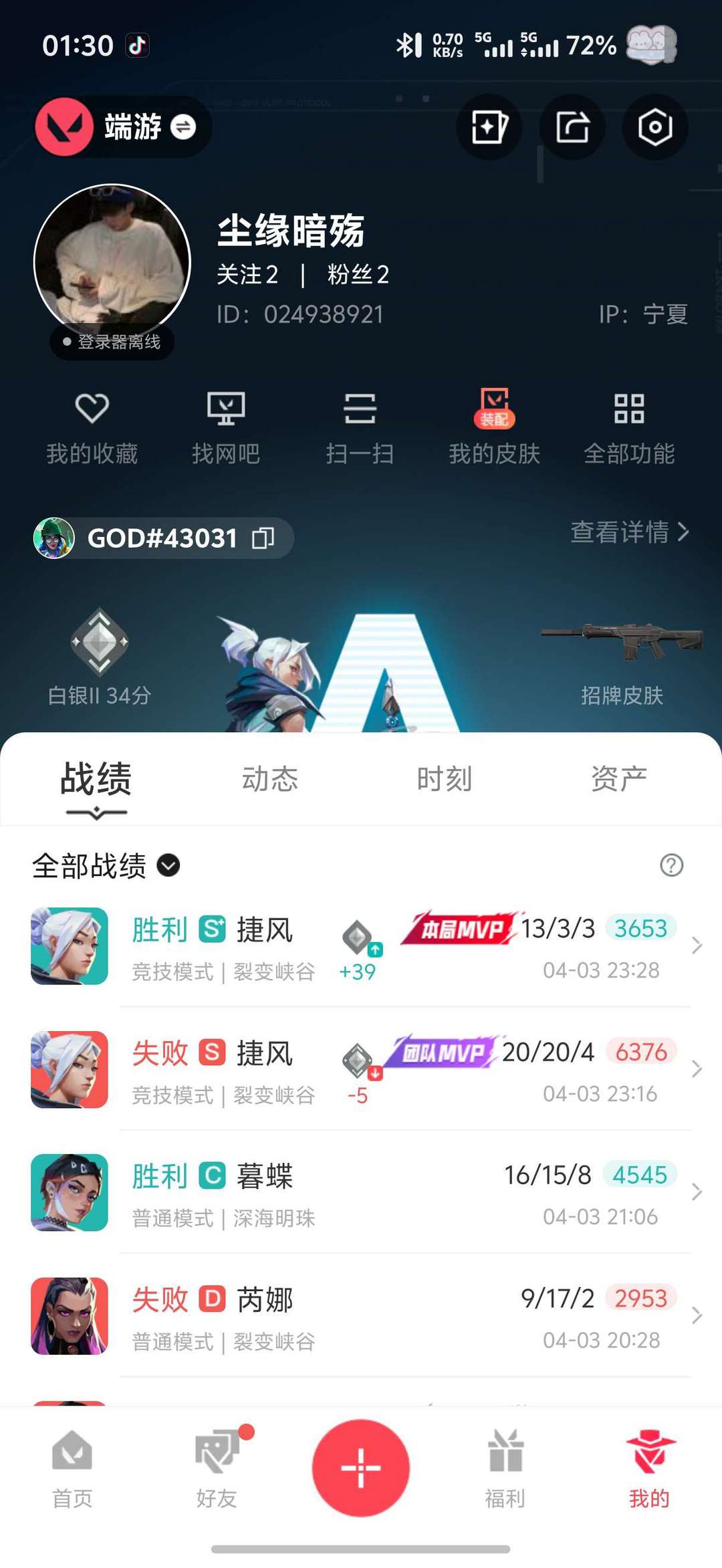Switch to the 资产 tab
This screenshot has height=1568, width=722.
coord(619,779)
